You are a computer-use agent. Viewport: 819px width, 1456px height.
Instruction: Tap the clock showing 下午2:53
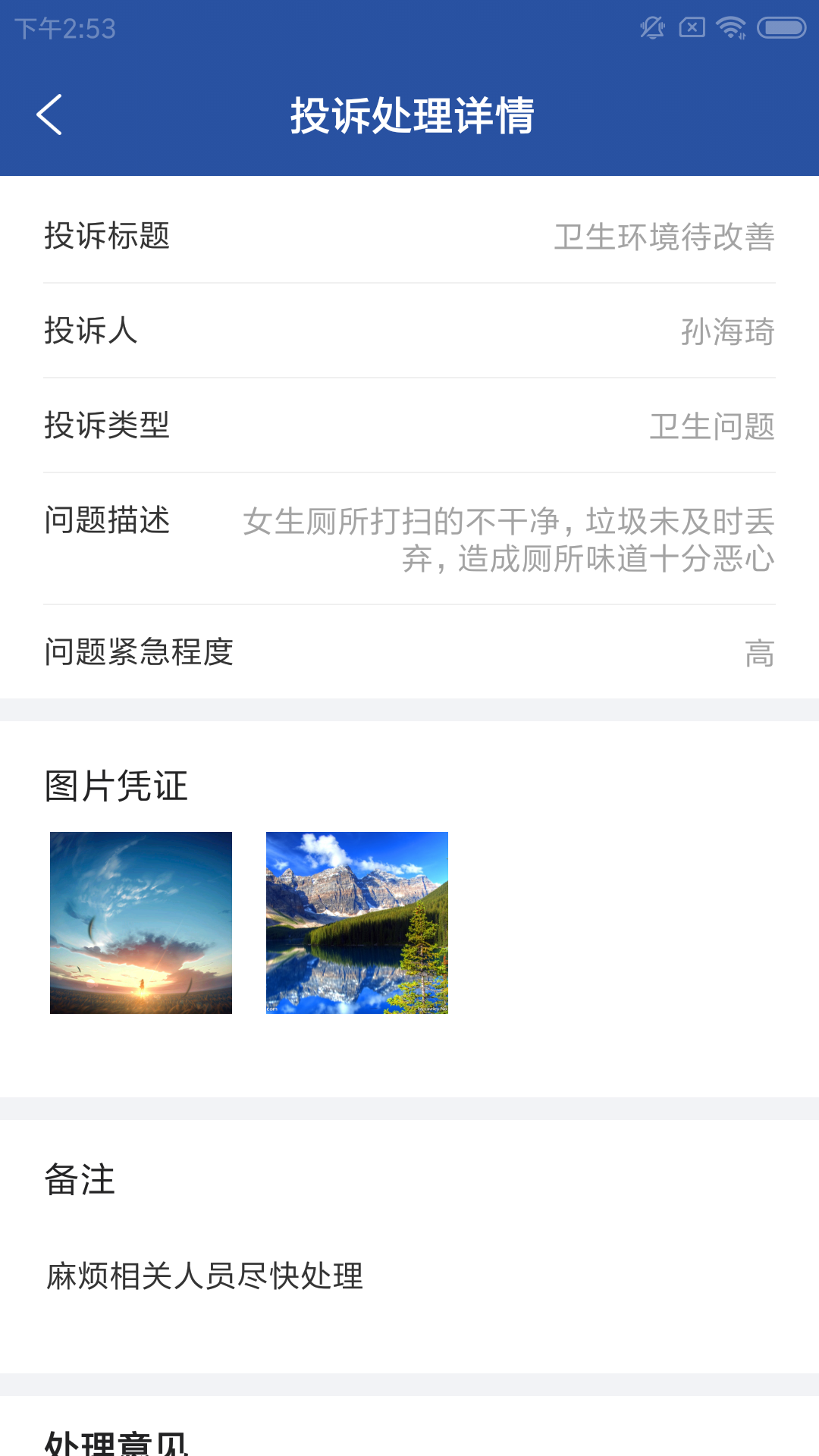[65, 29]
